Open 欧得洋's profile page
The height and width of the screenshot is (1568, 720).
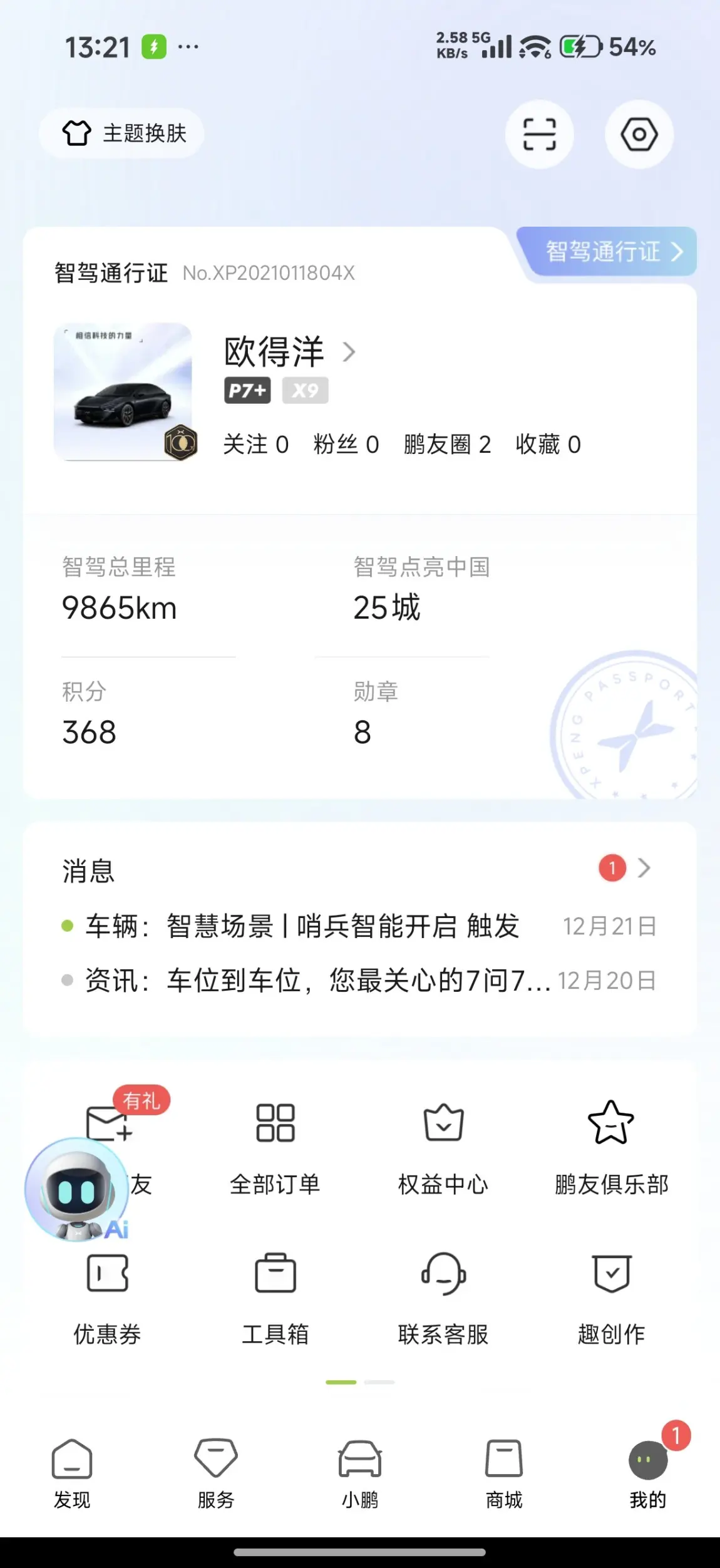[x=289, y=352]
